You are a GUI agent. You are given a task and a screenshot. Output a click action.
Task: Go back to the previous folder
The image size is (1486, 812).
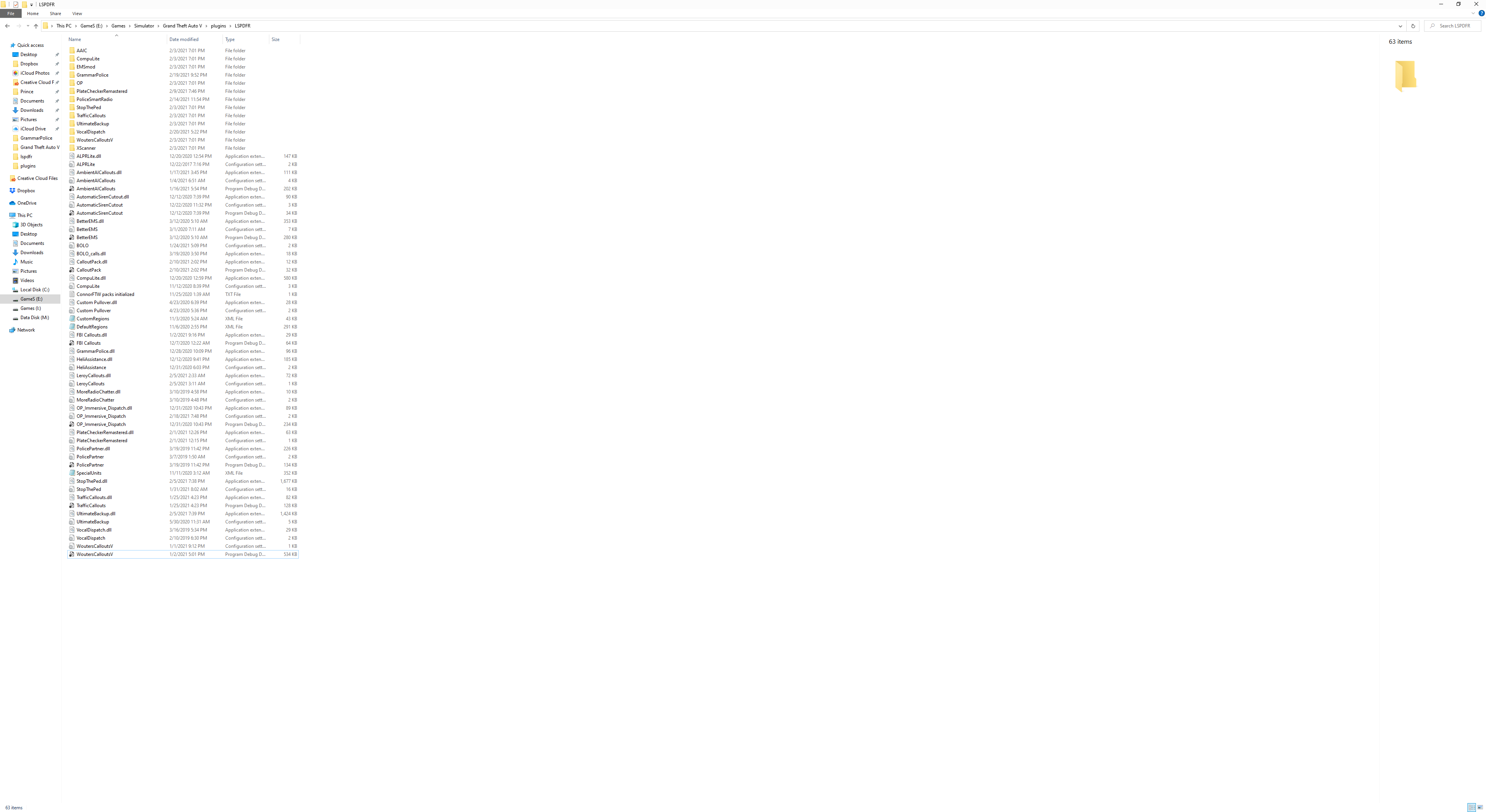coord(7,26)
